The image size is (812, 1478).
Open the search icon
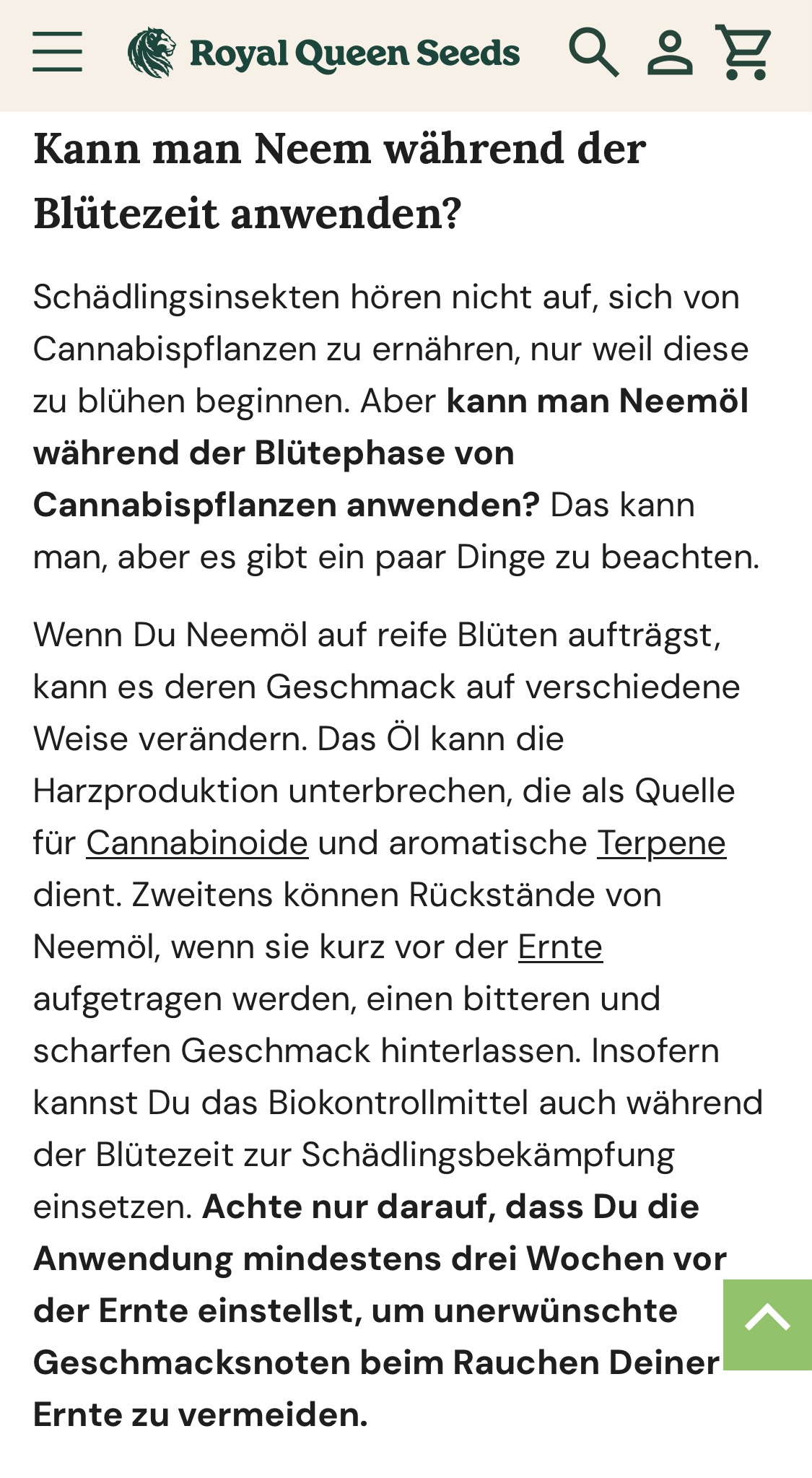[x=593, y=52]
